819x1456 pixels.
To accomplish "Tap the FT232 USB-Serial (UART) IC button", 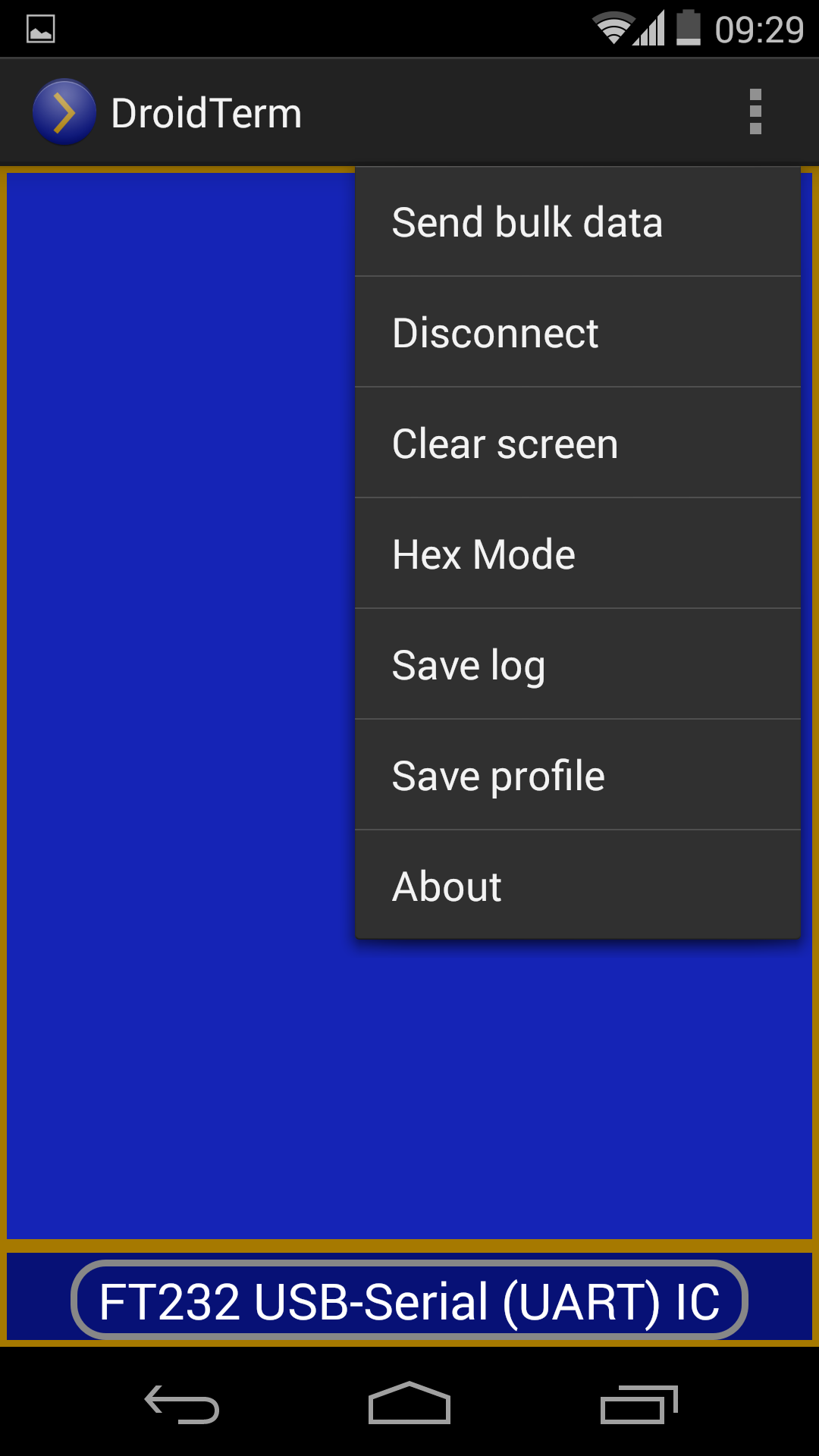I will tap(409, 1301).
